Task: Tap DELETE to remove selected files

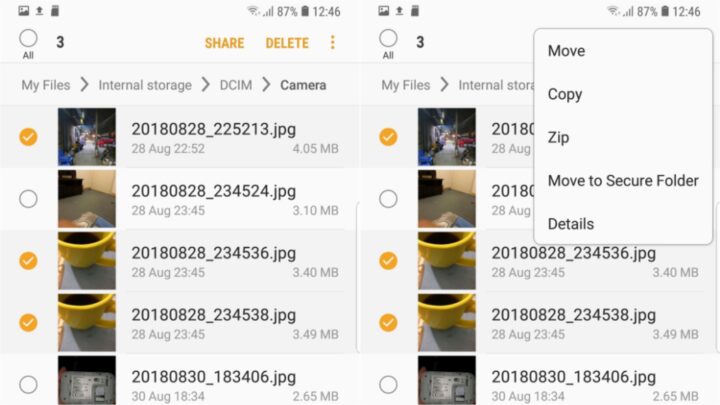Action: pyautogui.click(x=287, y=43)
